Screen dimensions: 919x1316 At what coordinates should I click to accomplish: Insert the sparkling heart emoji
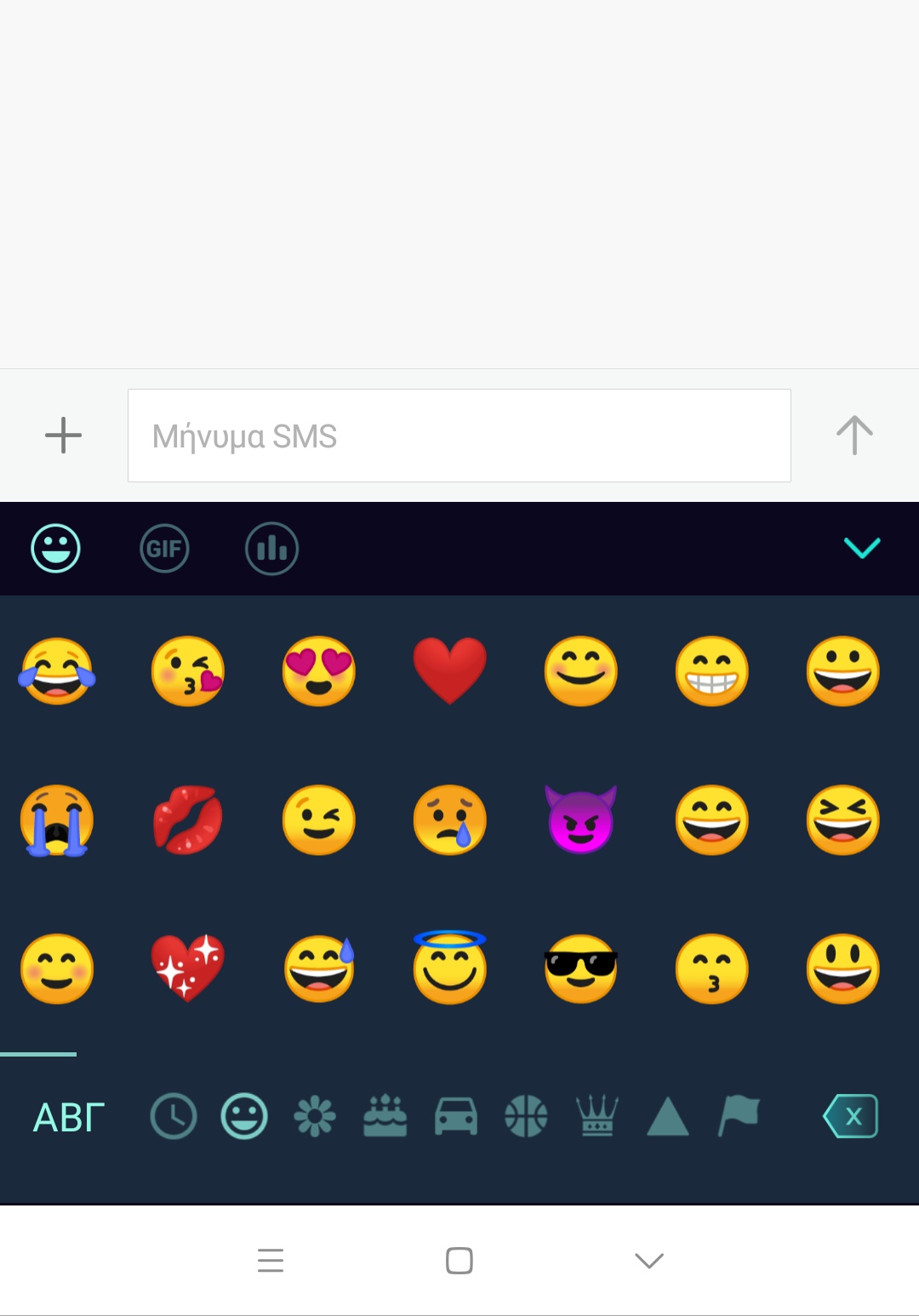pyautogui.click(x=188, y=969)
